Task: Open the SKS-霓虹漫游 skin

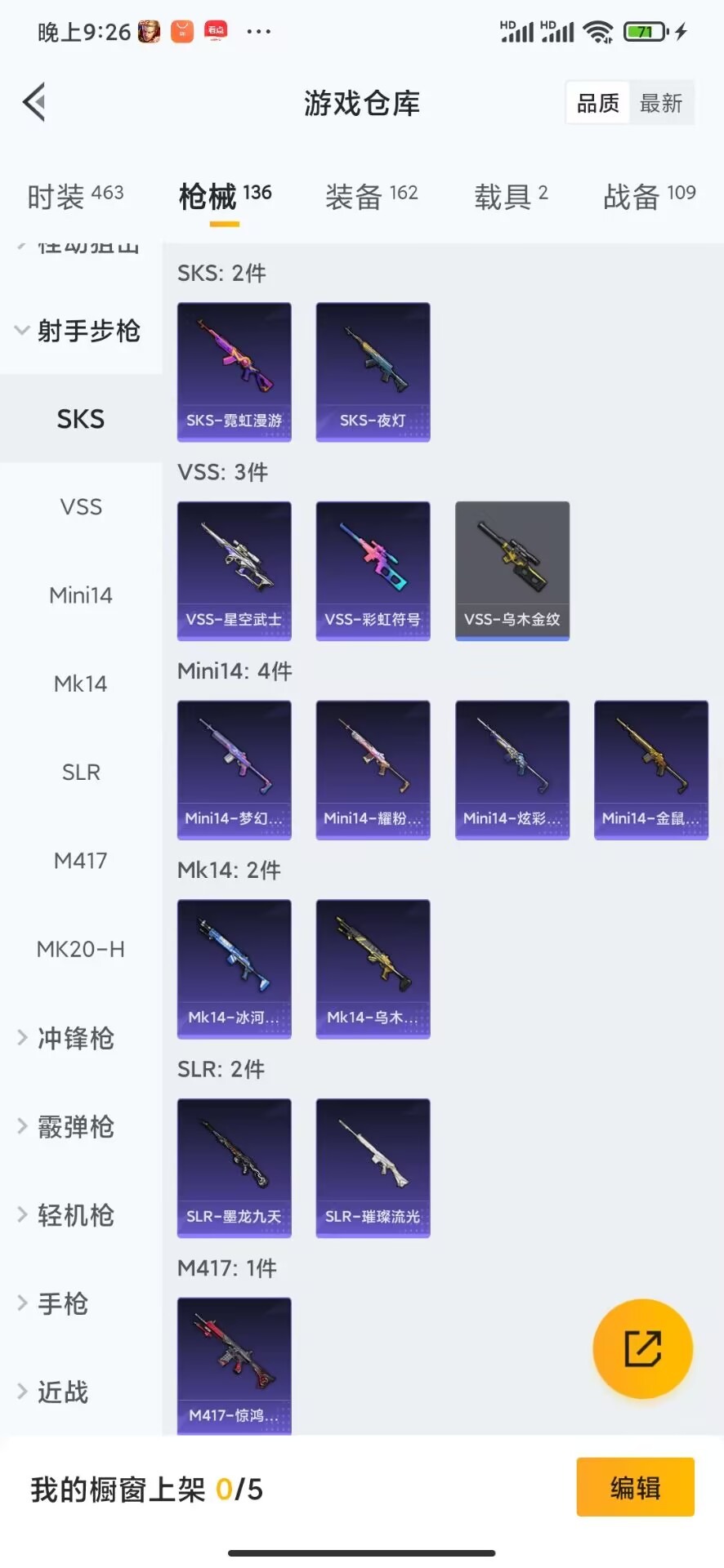Action: 234,372
